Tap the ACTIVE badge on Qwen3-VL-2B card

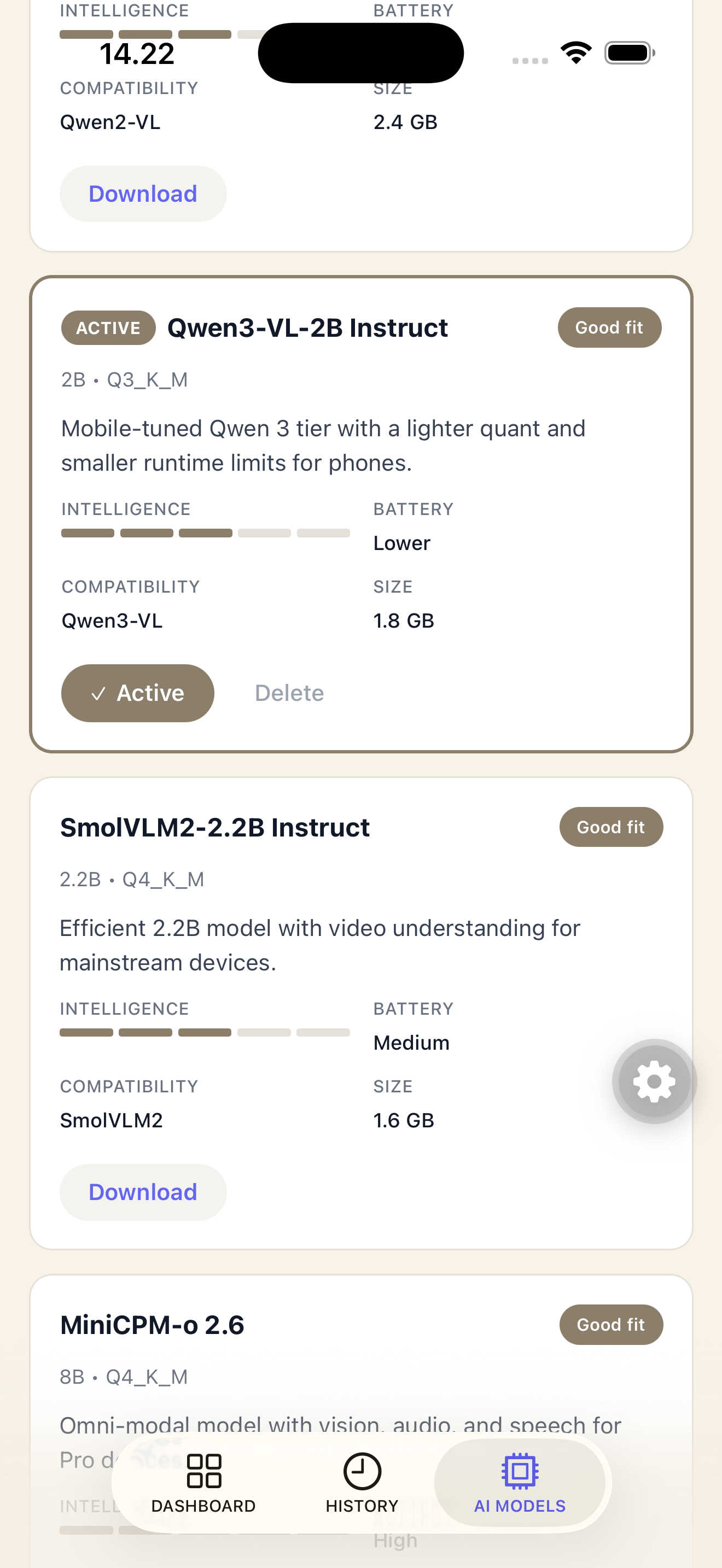(108, 327)
